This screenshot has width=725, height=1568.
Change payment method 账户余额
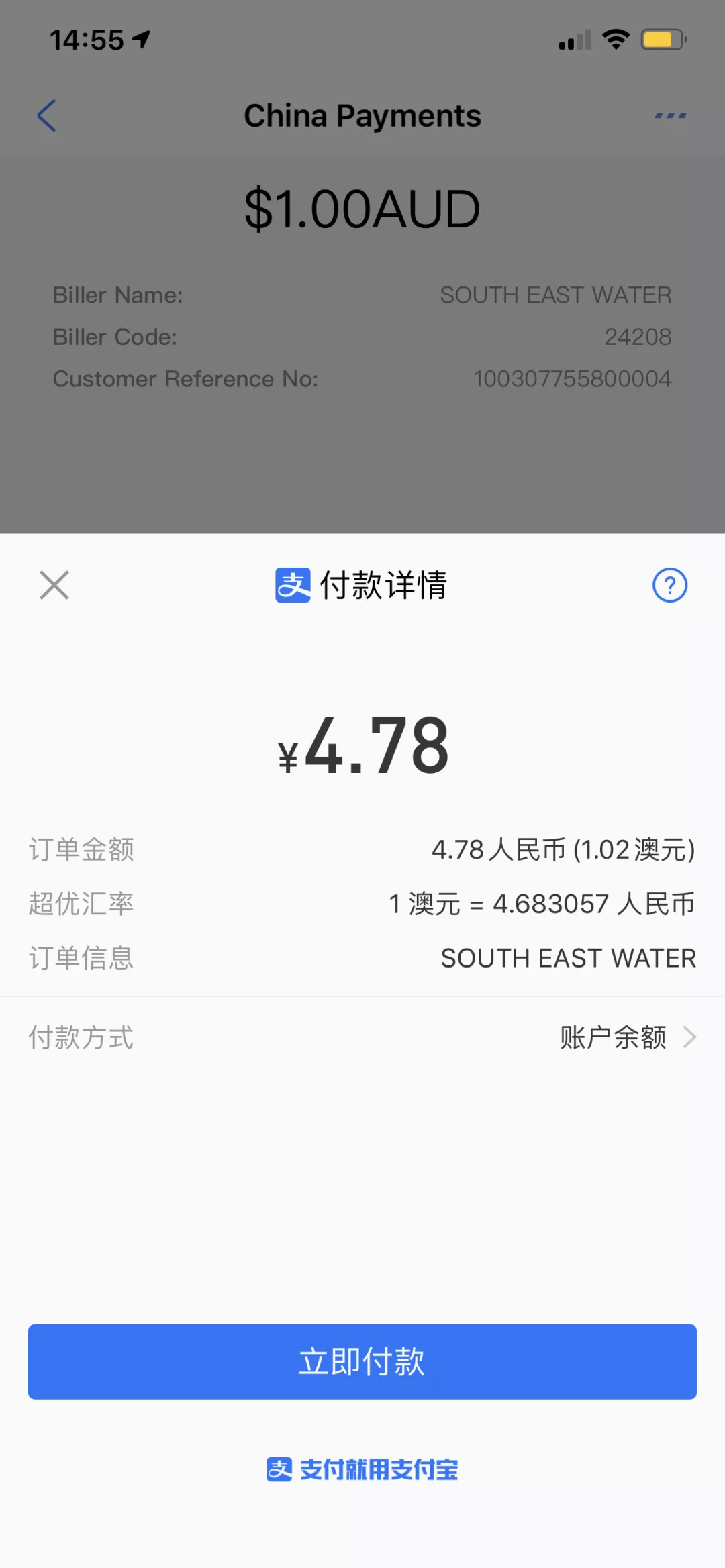point(362,1037)
